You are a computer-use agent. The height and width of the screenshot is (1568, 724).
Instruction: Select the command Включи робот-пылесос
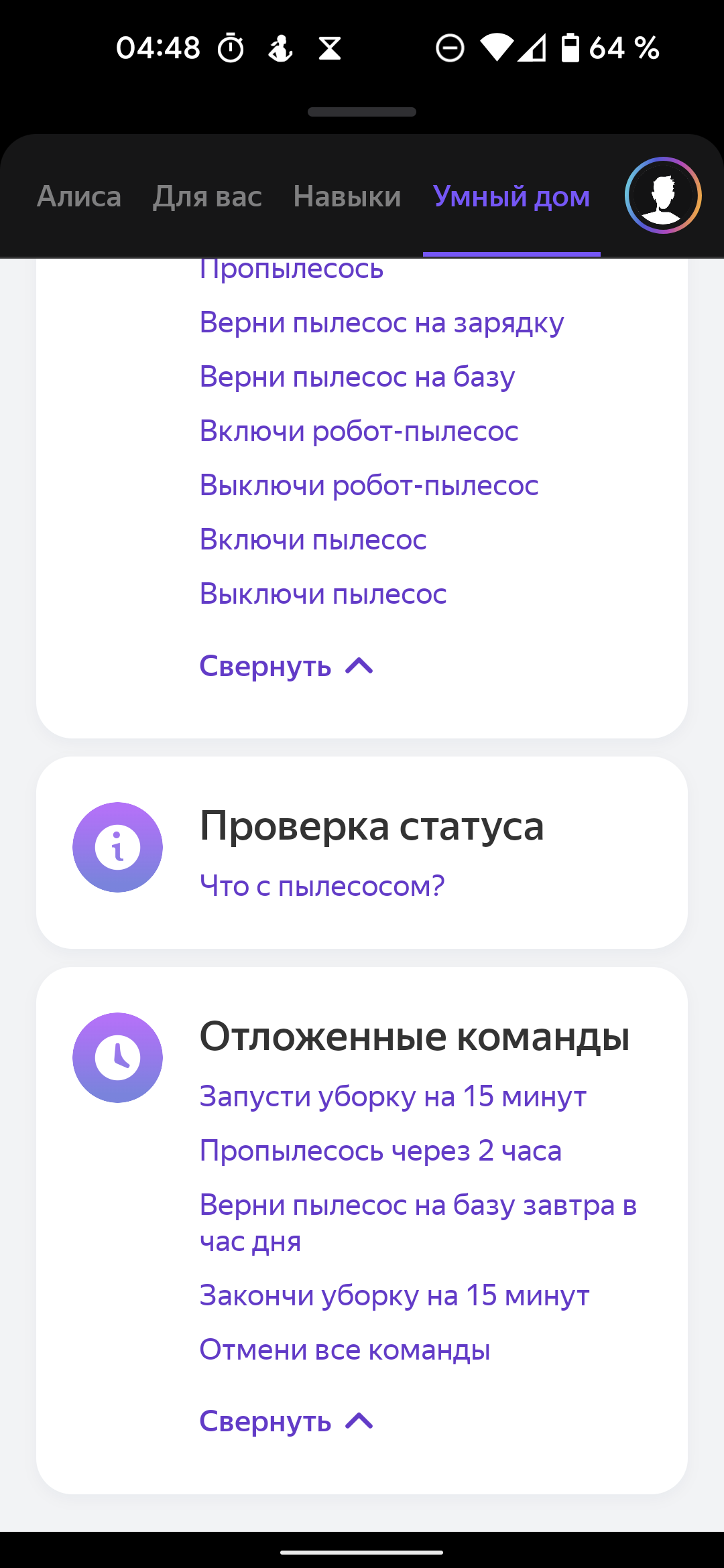click(359, 432)
